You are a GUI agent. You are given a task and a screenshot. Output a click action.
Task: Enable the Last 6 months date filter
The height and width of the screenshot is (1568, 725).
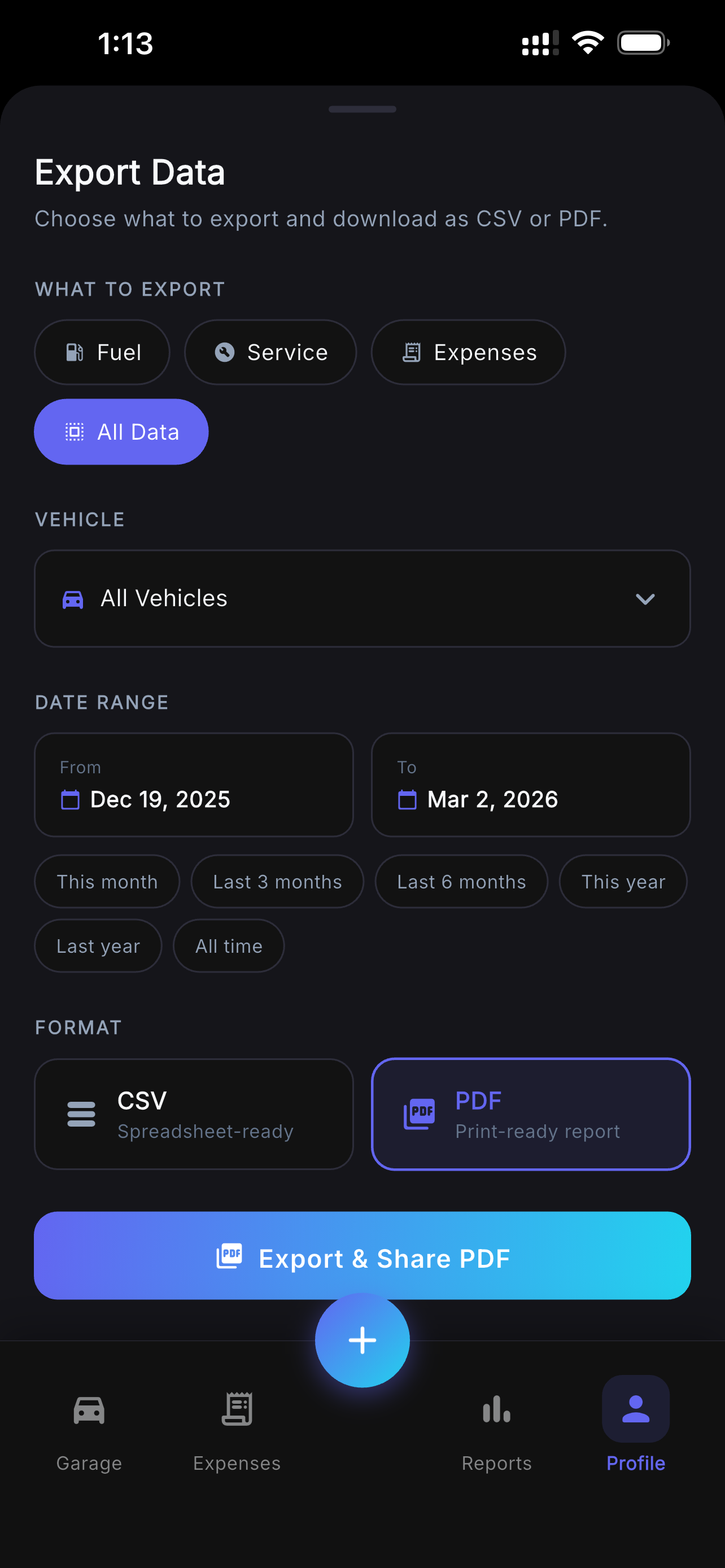[461, 881]
